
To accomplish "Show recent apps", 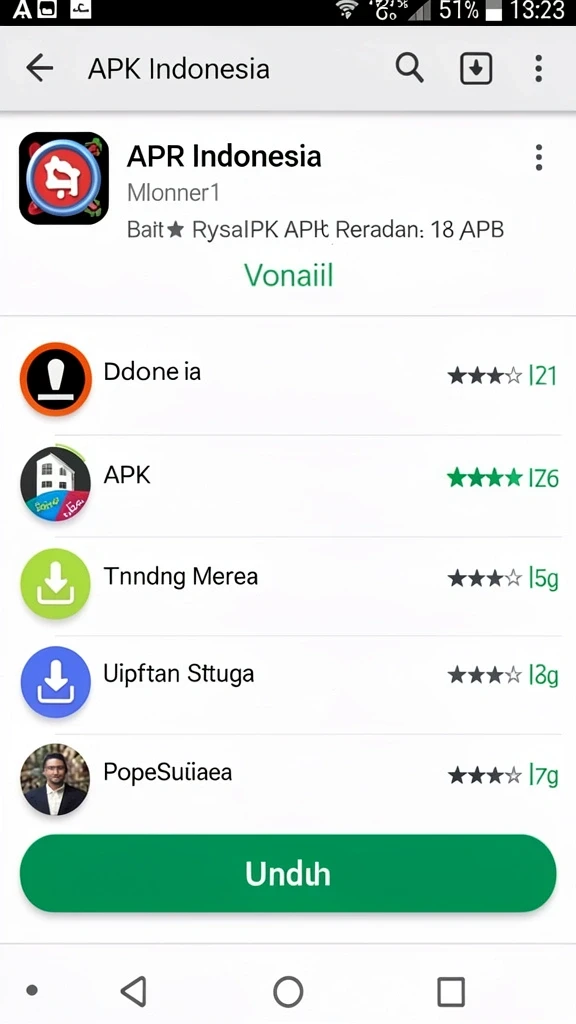I will [451, 991].
